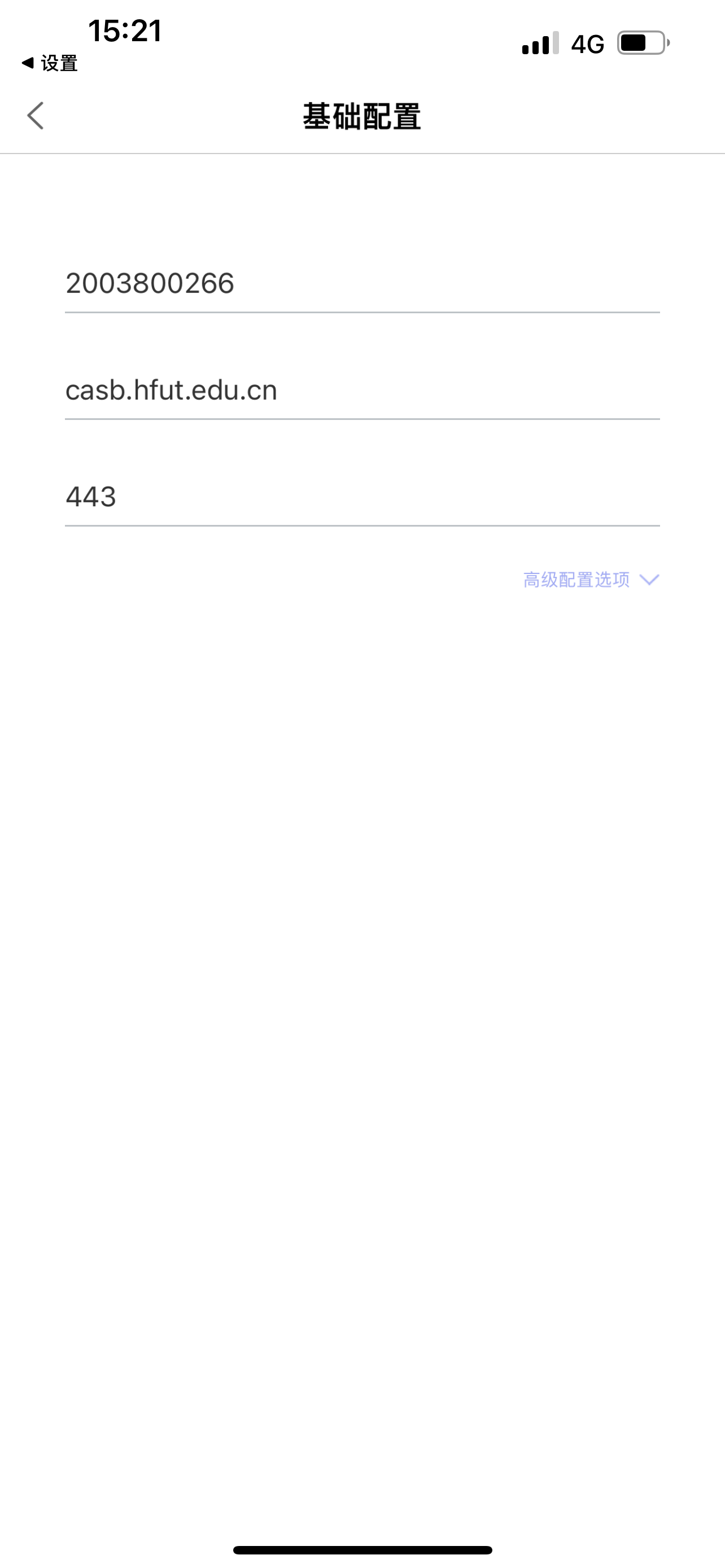Return to 设置 via the status bar link
This screenshot has height=1568, width=725.
click(x=50, y=63)
